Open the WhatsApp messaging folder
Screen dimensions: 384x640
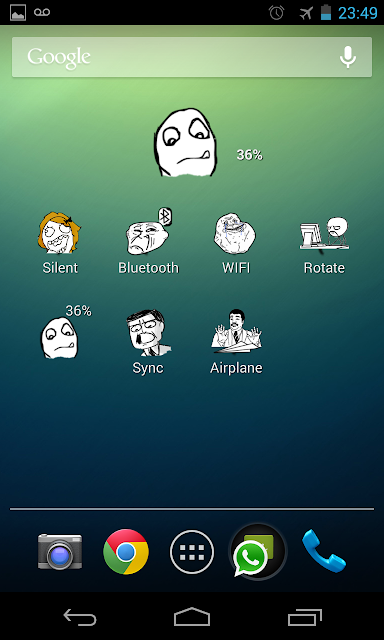click(x=257, y=552)
